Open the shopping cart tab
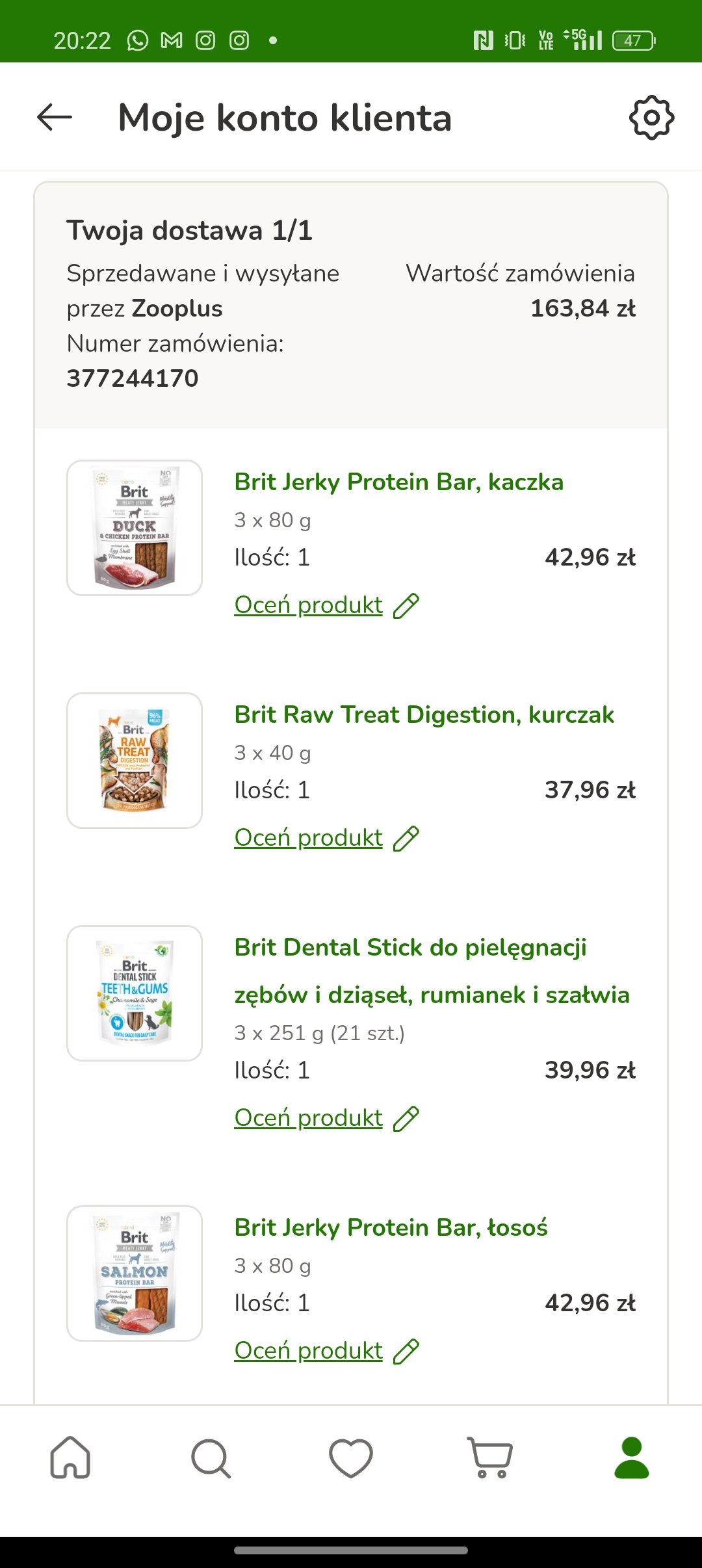Viewport: 702px width, 1568px height. tap(491, 1457)
